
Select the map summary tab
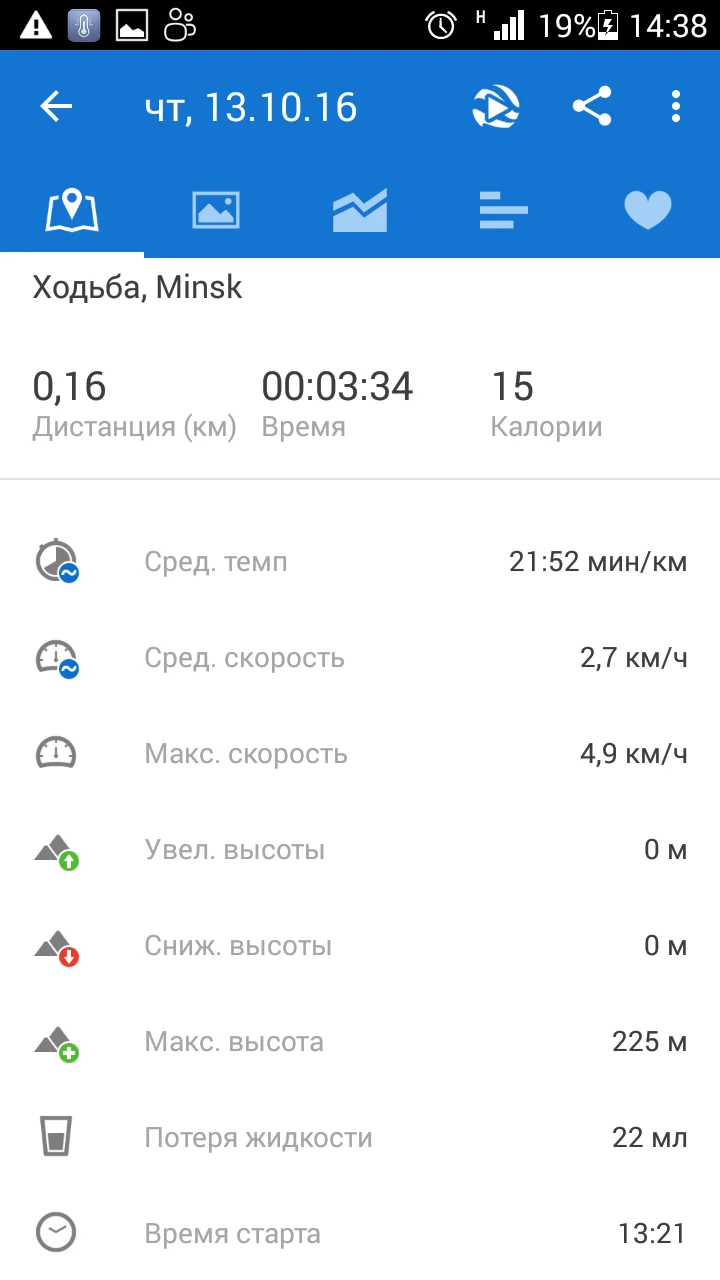pyautogui.click(x=72, y=210)
